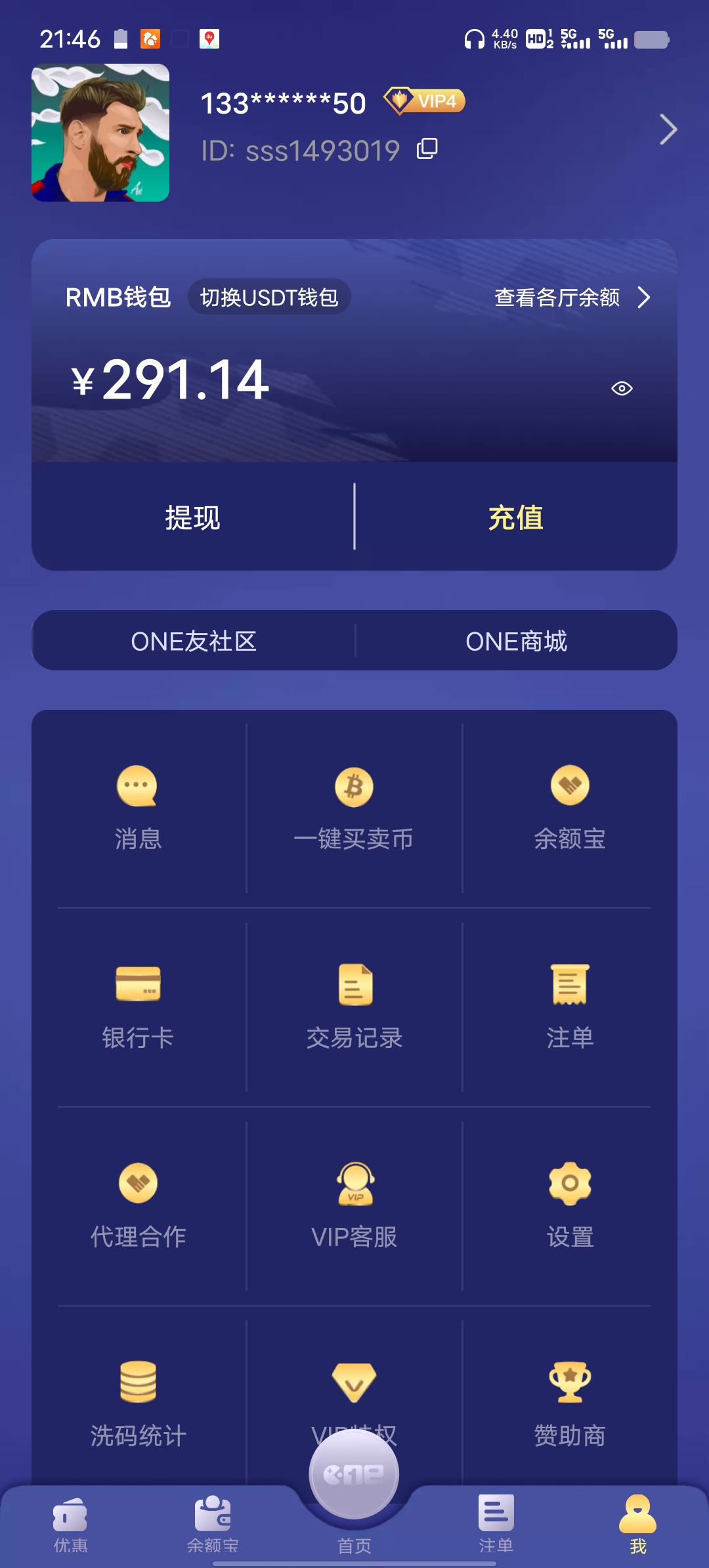The height and width of the screenshot is (1568, 709).
Task: Open 一键买卖币
Action: click(x=354, y=809)
